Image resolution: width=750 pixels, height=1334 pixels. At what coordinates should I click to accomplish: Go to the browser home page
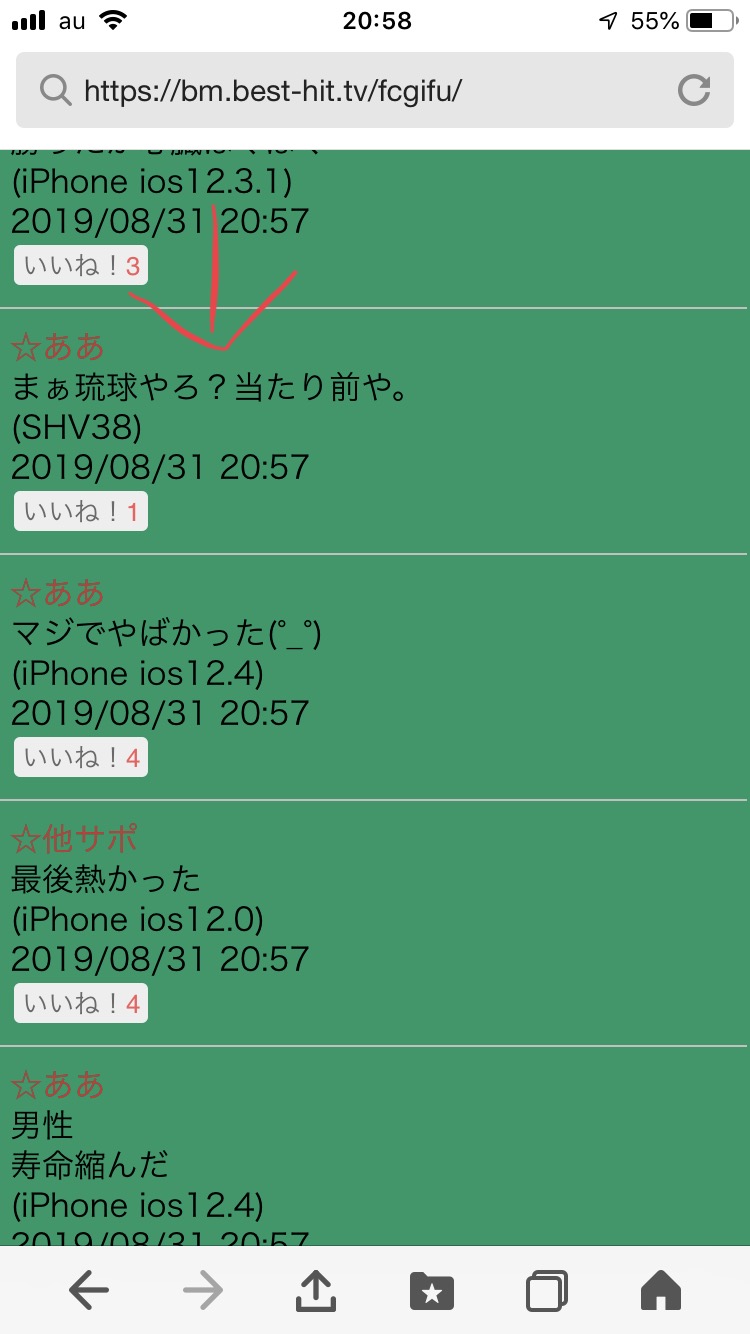tap(660, 1291)
